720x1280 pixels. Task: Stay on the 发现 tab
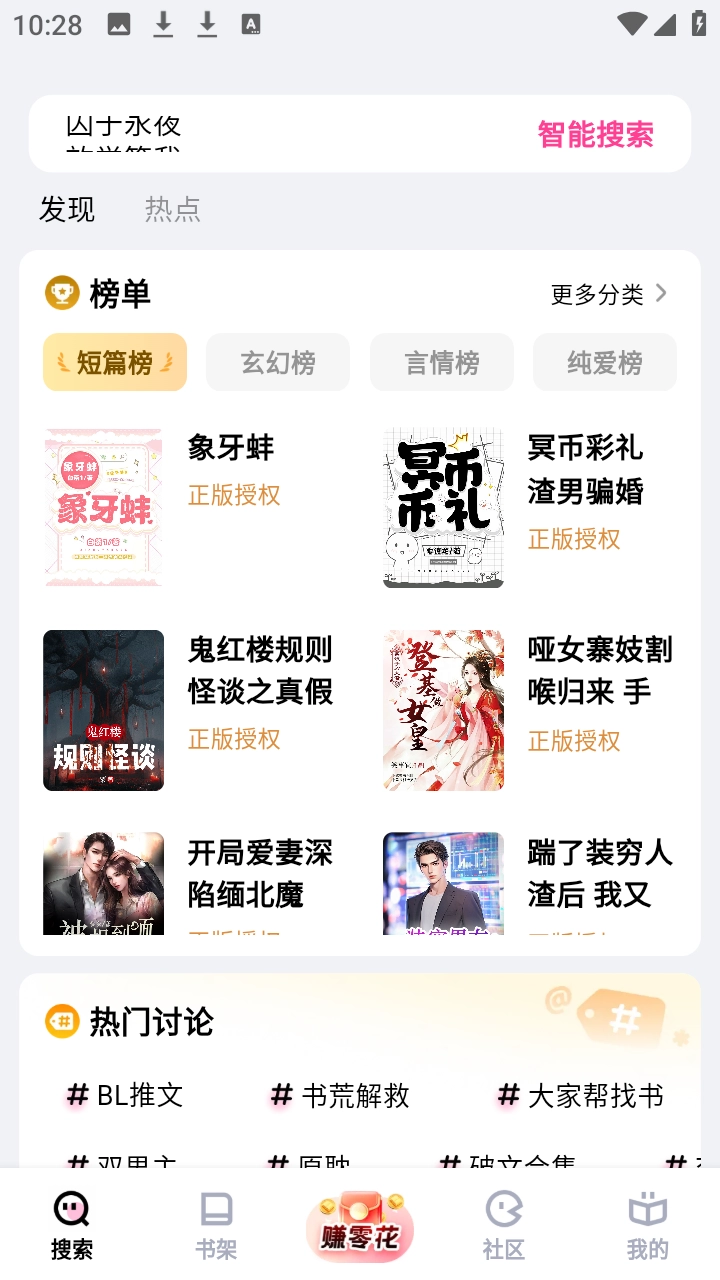[67, 210]
